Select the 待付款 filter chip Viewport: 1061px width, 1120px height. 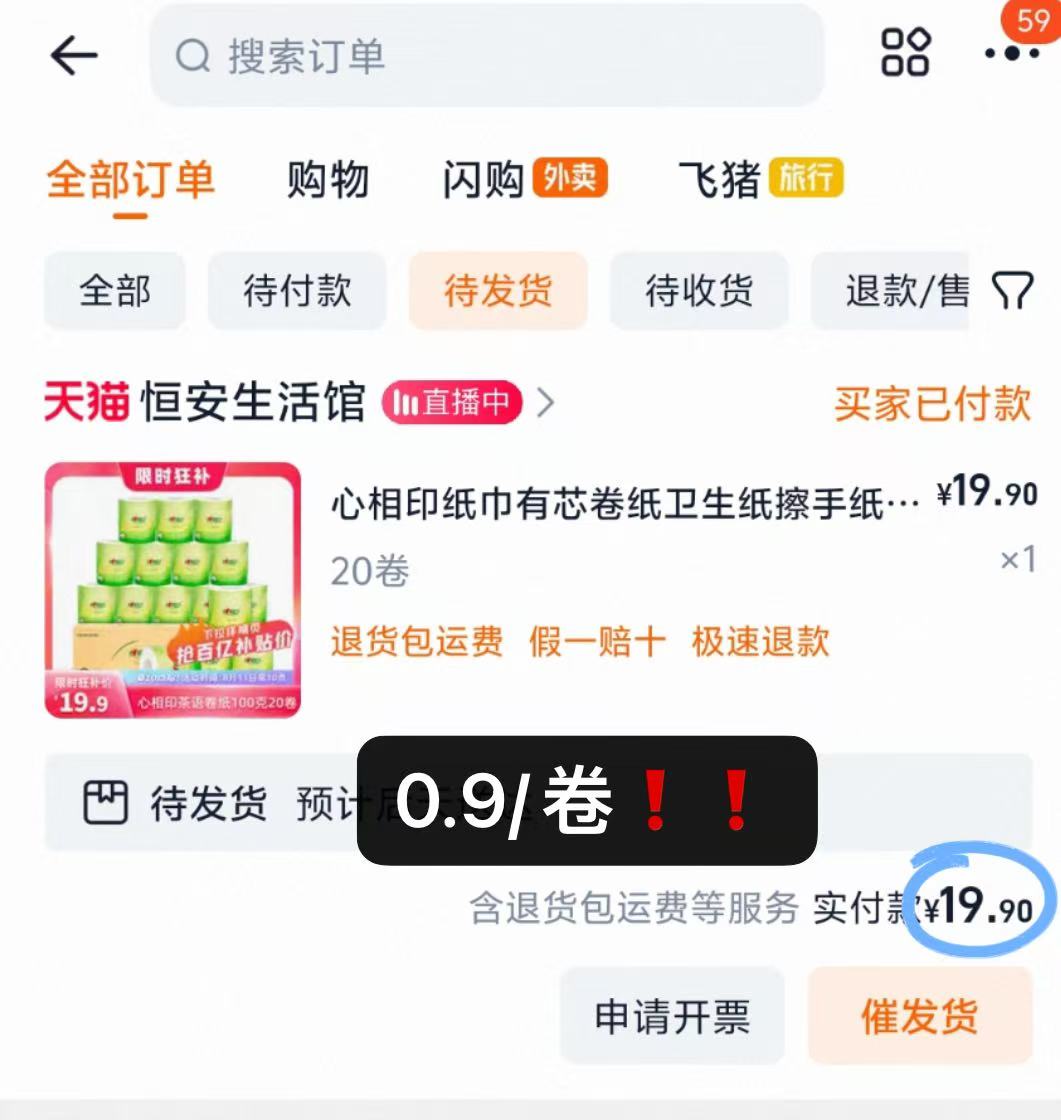296,290
